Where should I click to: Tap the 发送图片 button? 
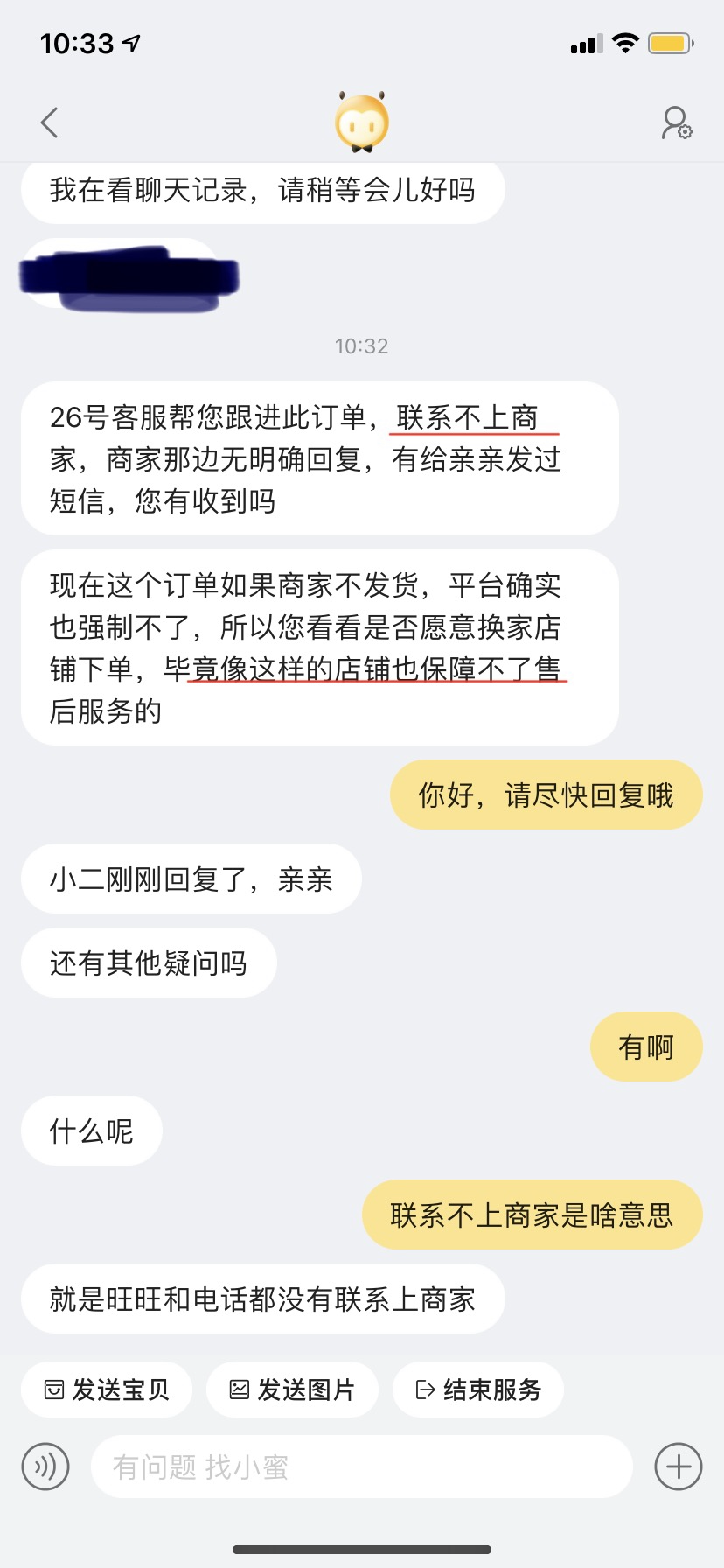click(x=292, y=1389)
